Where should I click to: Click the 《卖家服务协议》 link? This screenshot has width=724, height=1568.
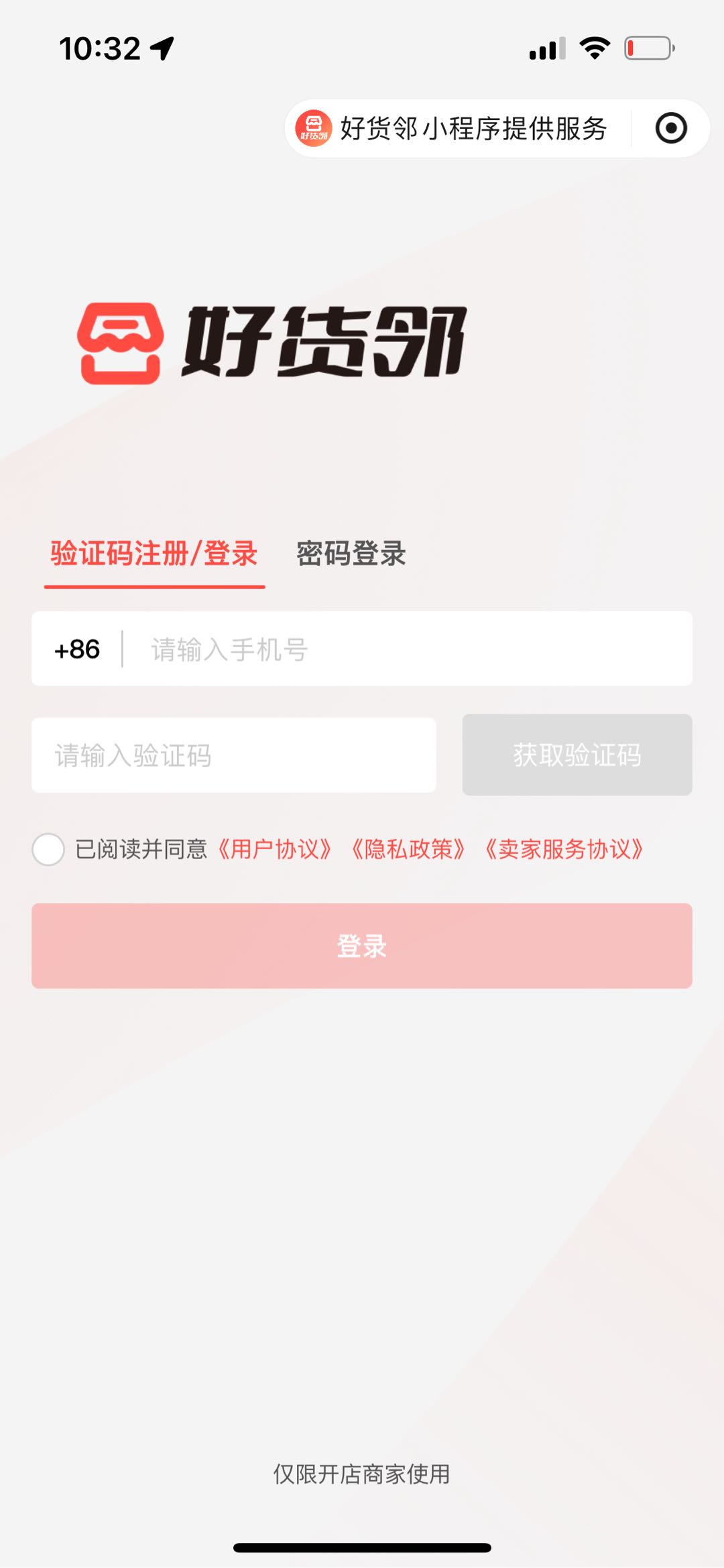[564, 850]
